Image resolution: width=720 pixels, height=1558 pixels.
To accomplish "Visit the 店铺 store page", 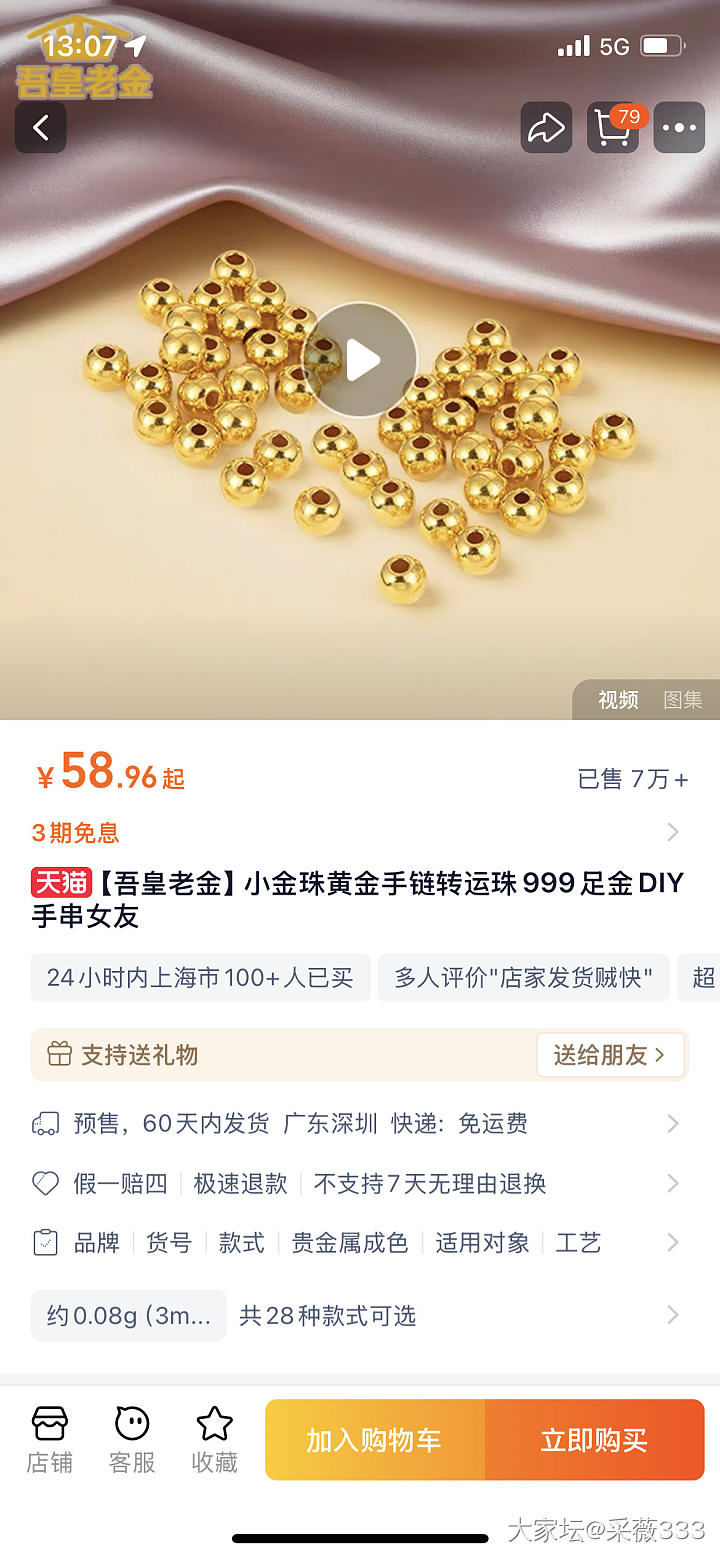I will click(x=49, y=1440).
